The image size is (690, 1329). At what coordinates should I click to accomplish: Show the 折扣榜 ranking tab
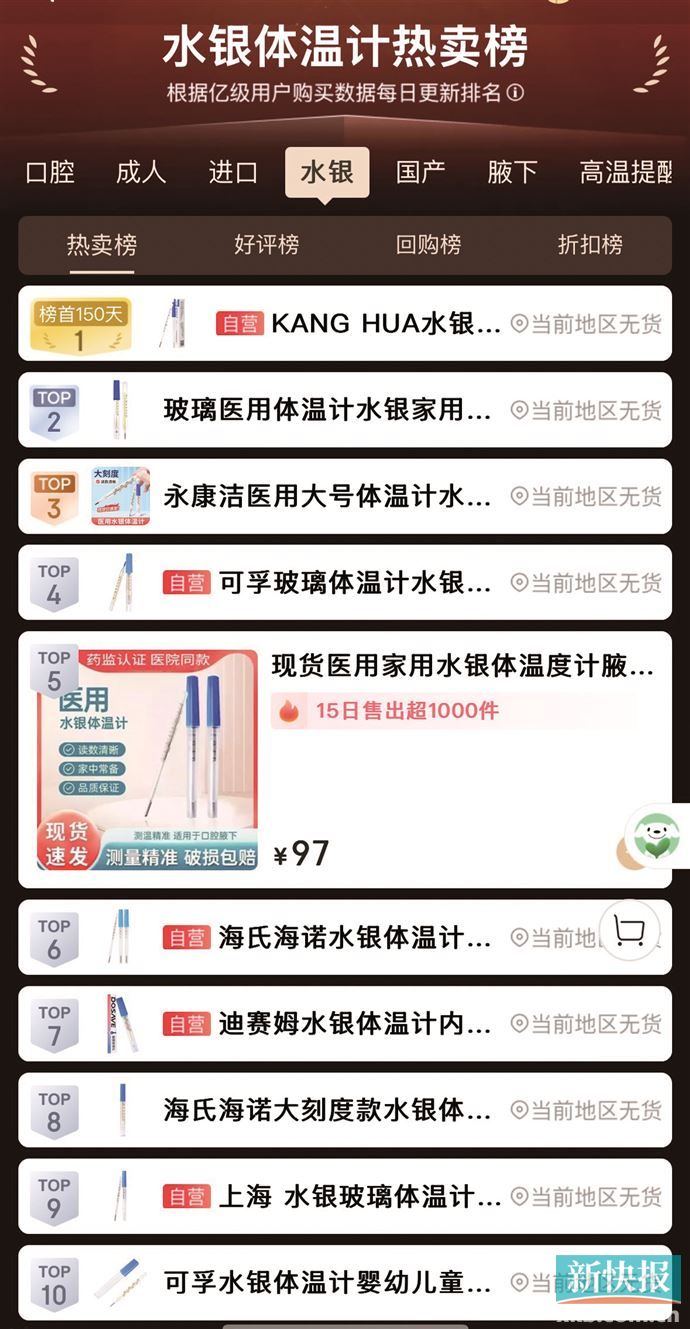pos(590,245)
